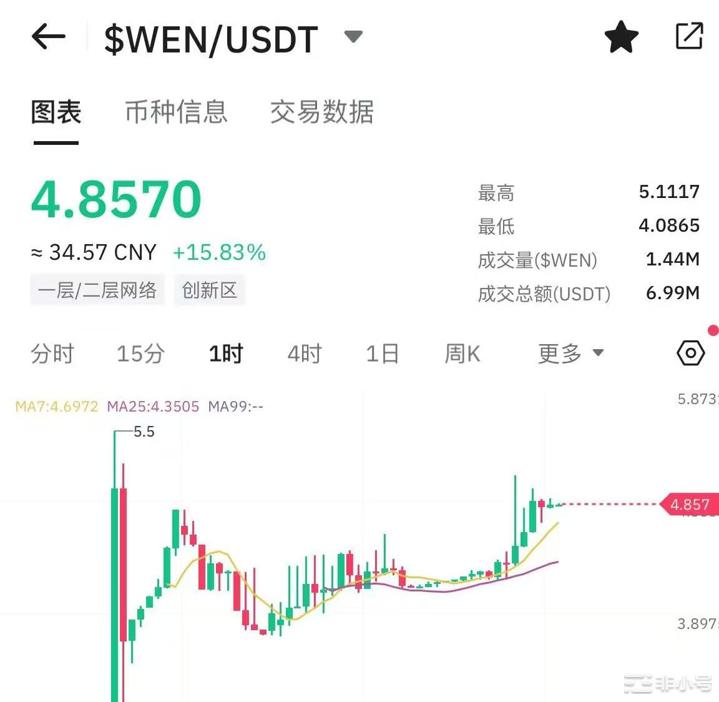Screen dimensions: 719x702
Task: Switch to the 交易数据 tab
Action: point(322,111)
